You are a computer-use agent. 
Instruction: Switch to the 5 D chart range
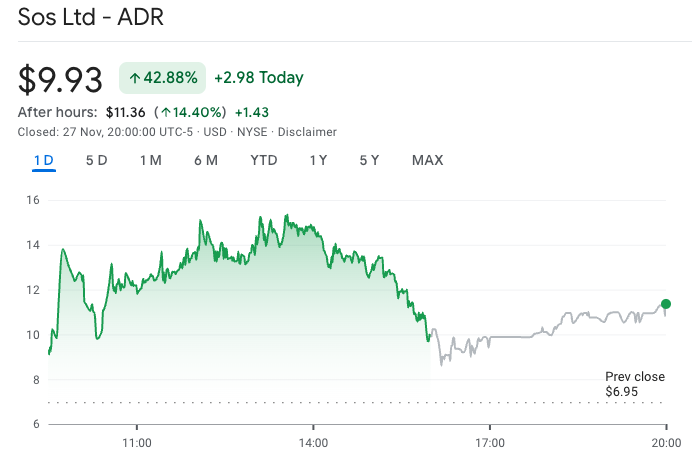pos(96,160)
